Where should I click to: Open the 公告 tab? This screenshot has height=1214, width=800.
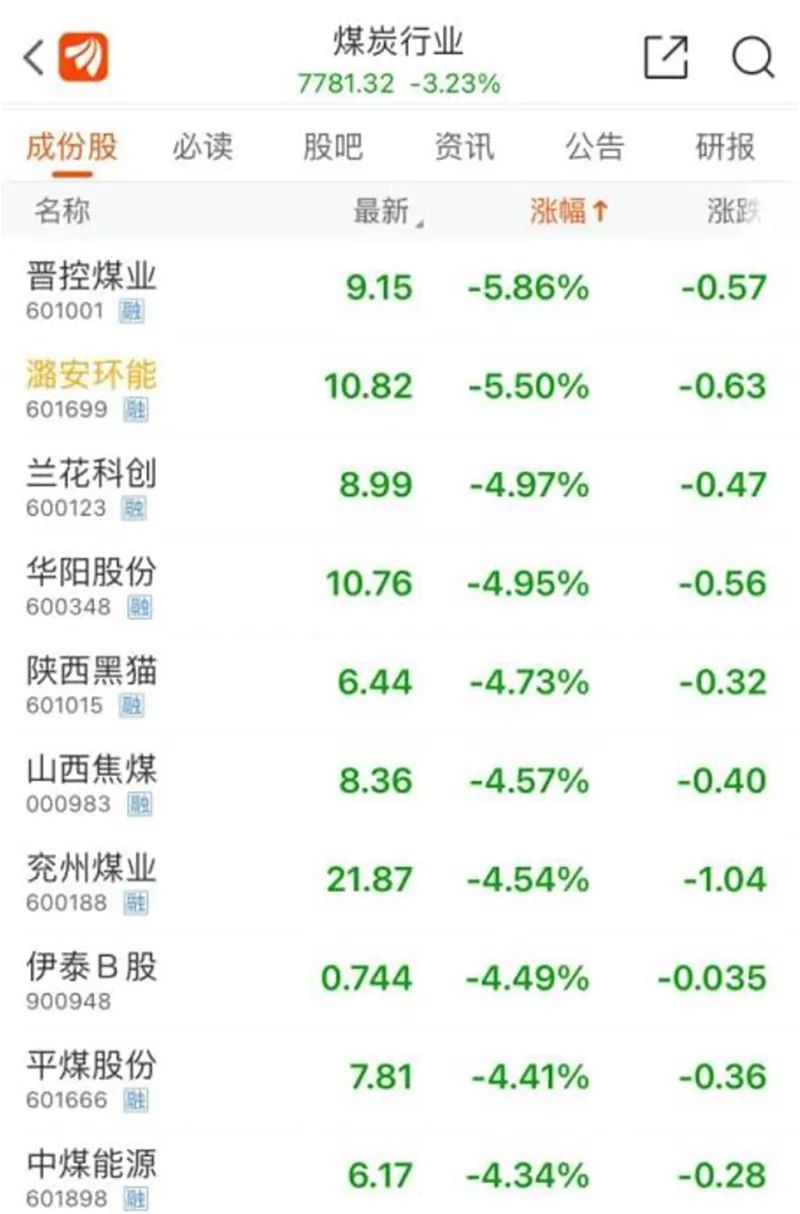coord(595,147)
